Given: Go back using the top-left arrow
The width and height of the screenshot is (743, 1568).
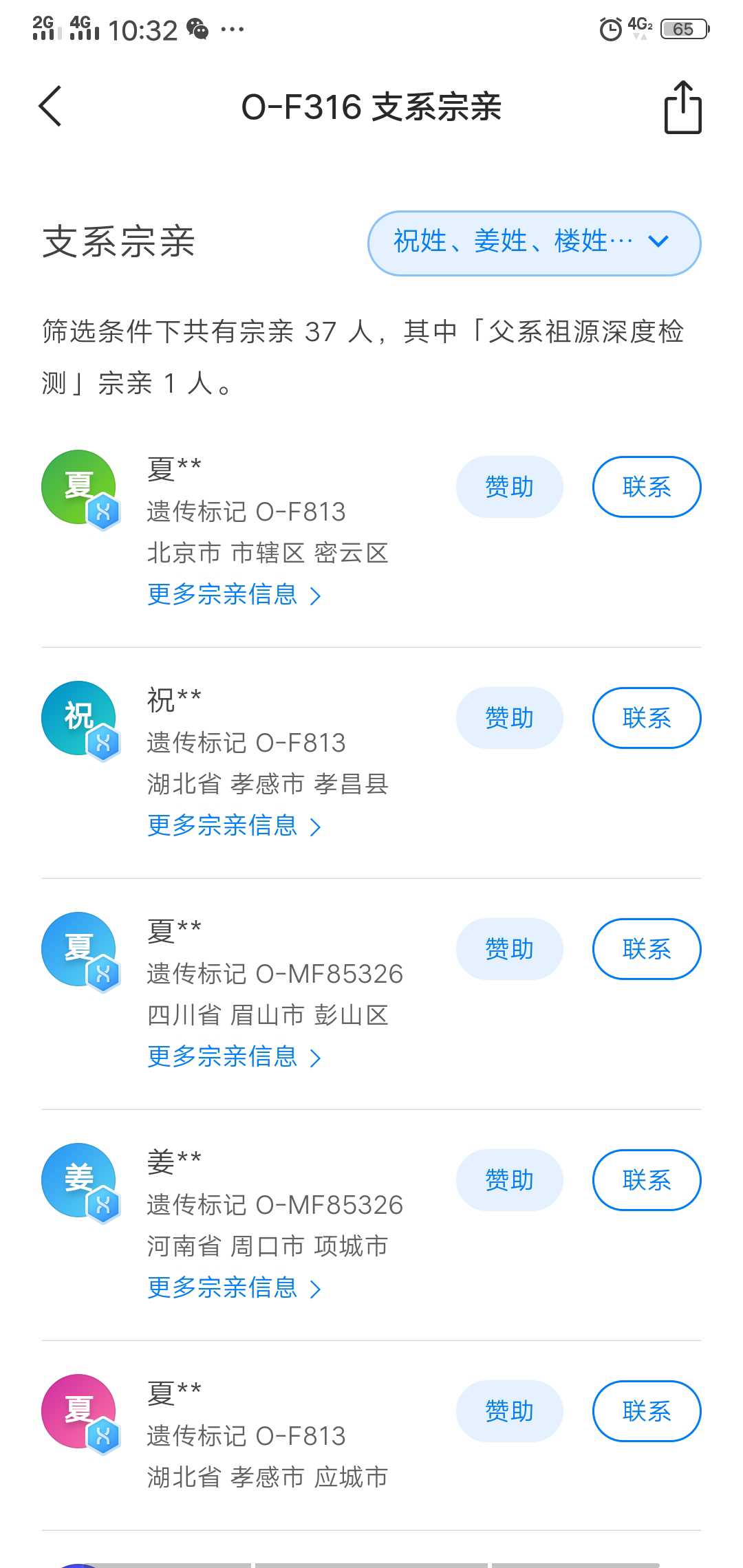Looking at the screenshot, I should (x=50, y=106).
